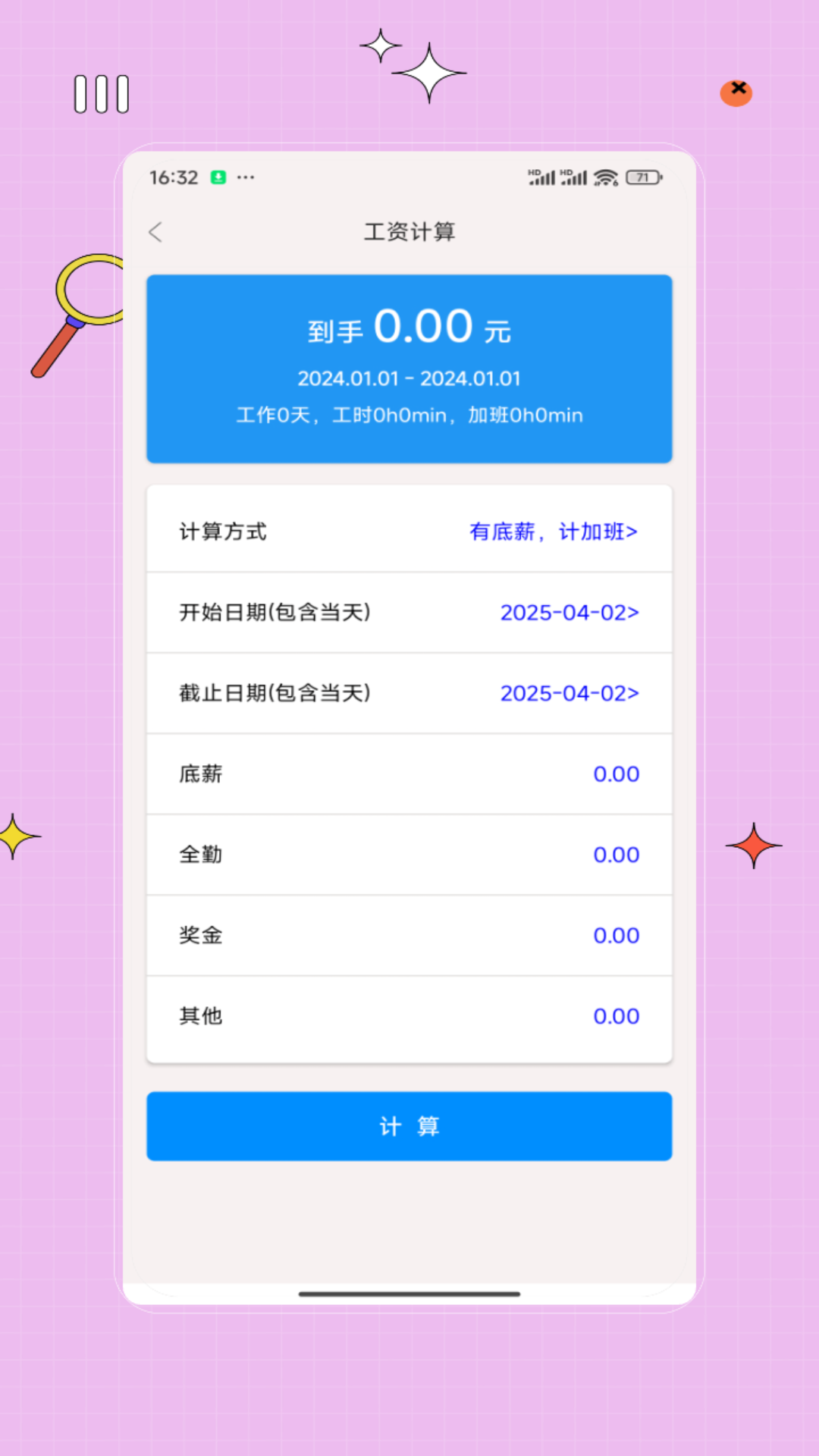Click the back arrow on 工资计算 page

[x=157, y=232]
